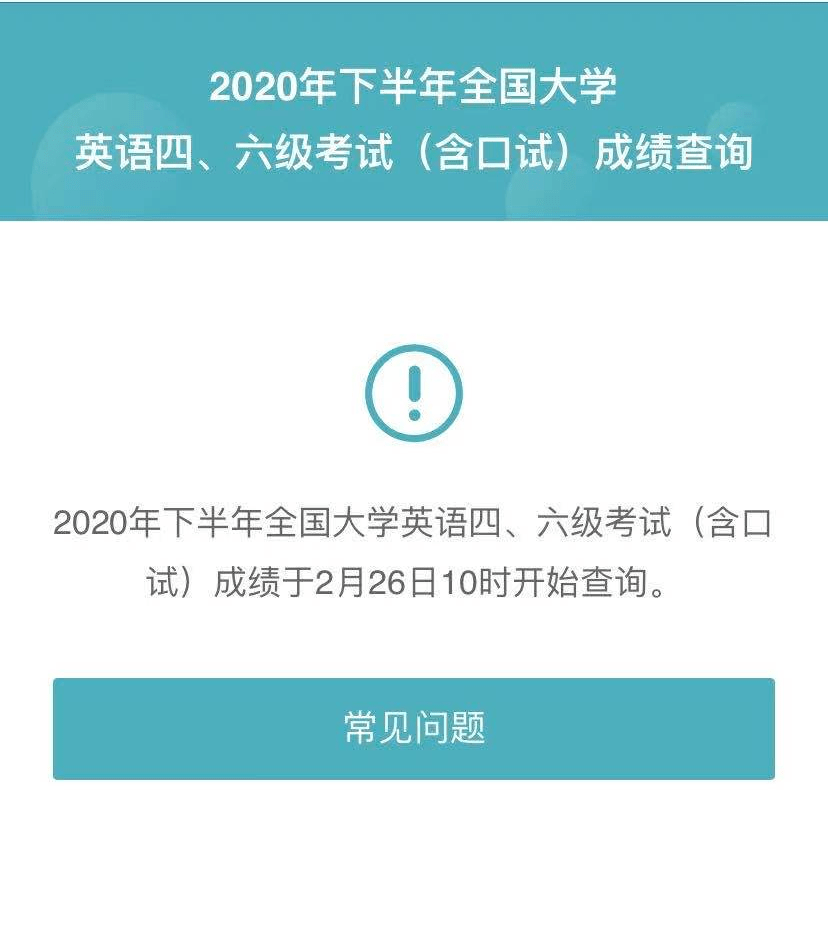The image size is (828, 931).
Task: Select the notice text about score query
Action: pyautogui.click(x=414, y=550)
